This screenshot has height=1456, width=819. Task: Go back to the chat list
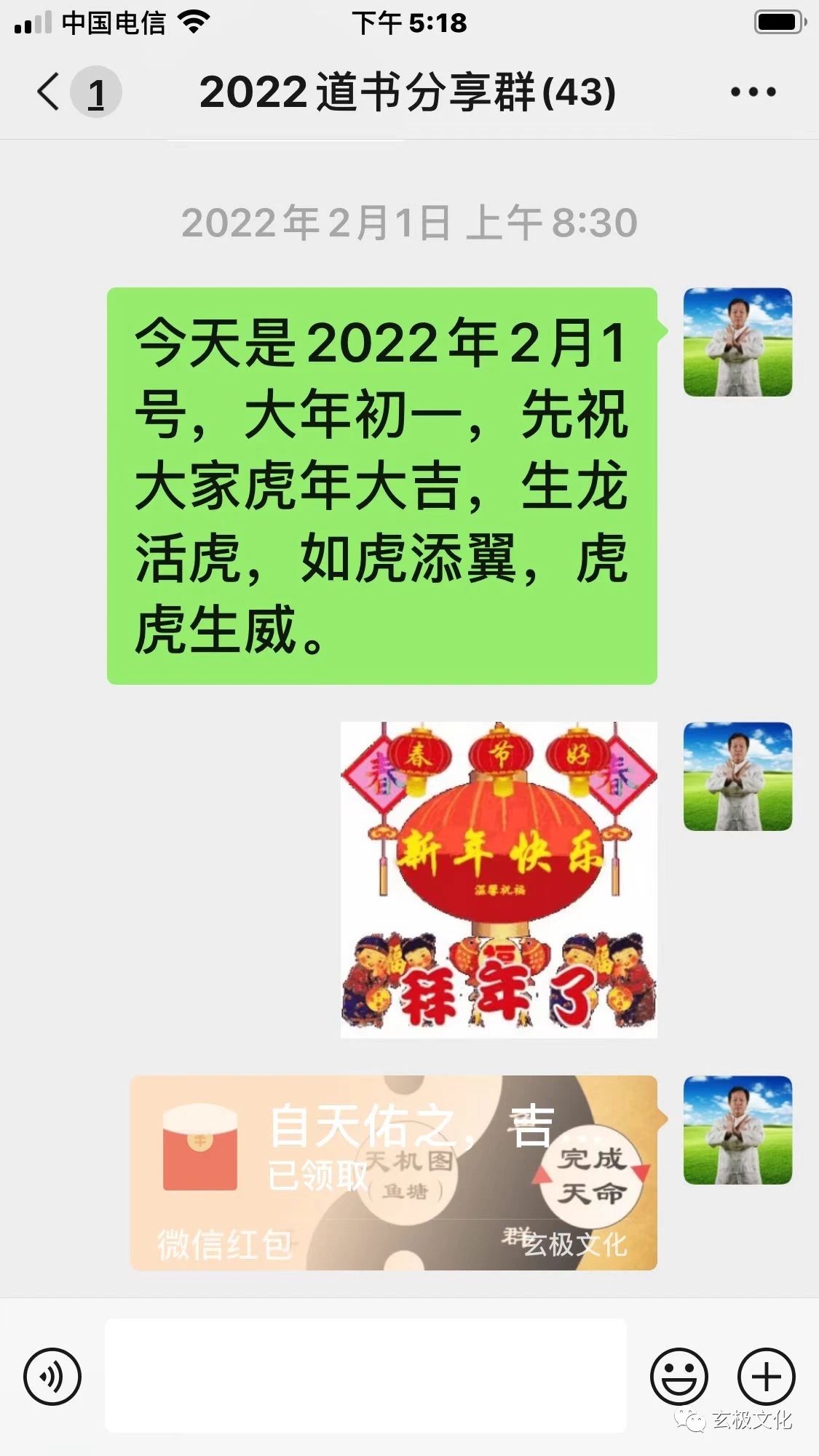(x=50, y=92)
